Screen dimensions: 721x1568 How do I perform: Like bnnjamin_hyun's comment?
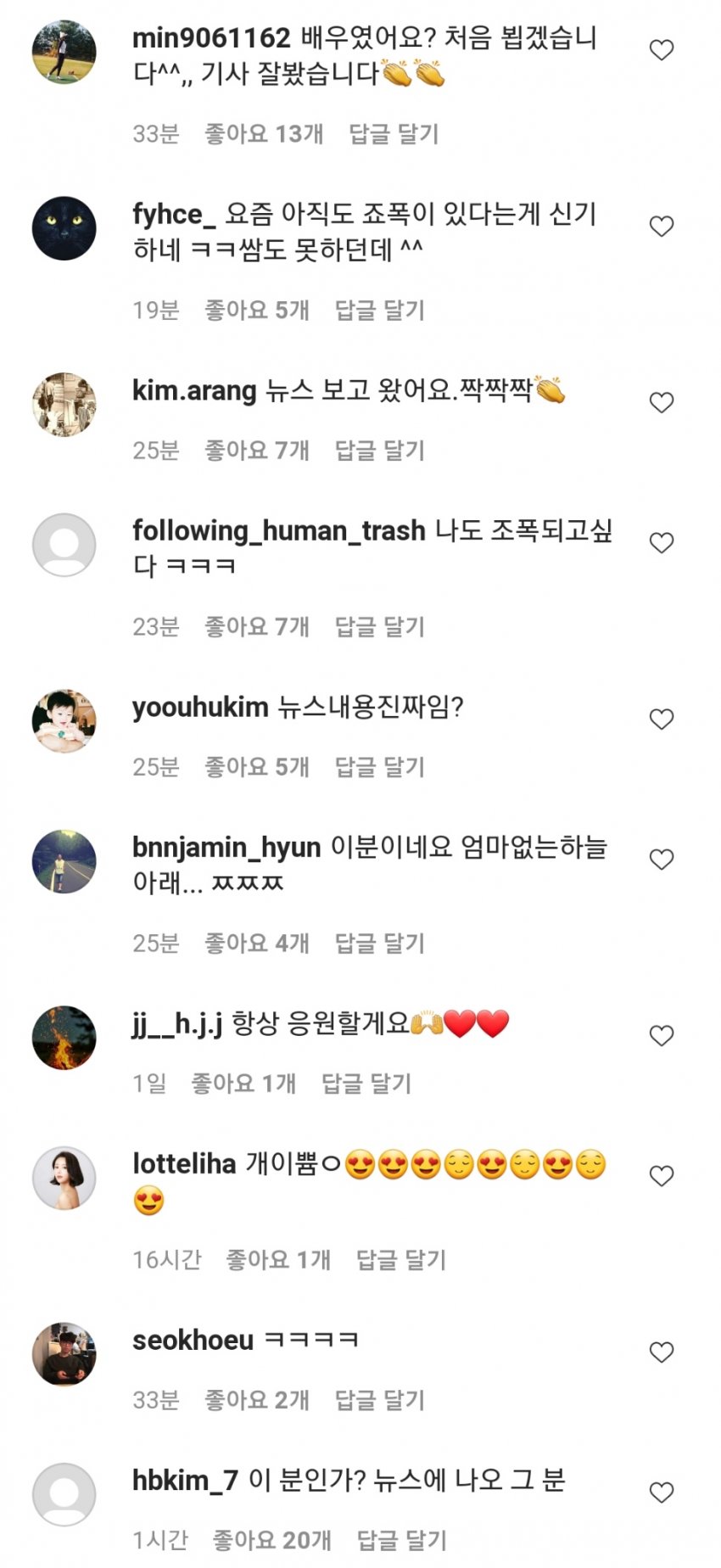(x=661, y=860)
